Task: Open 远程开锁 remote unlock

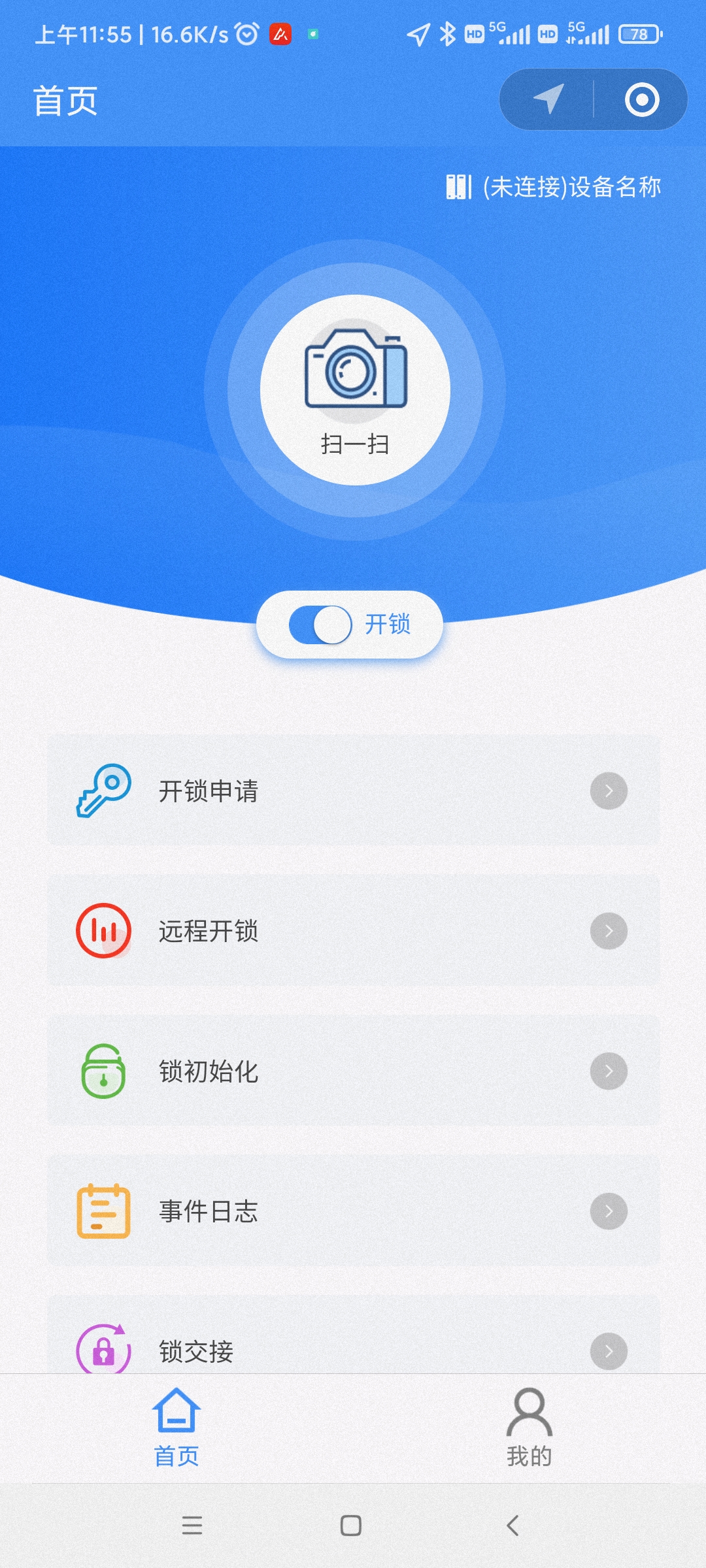Action: tap(353, 931)
